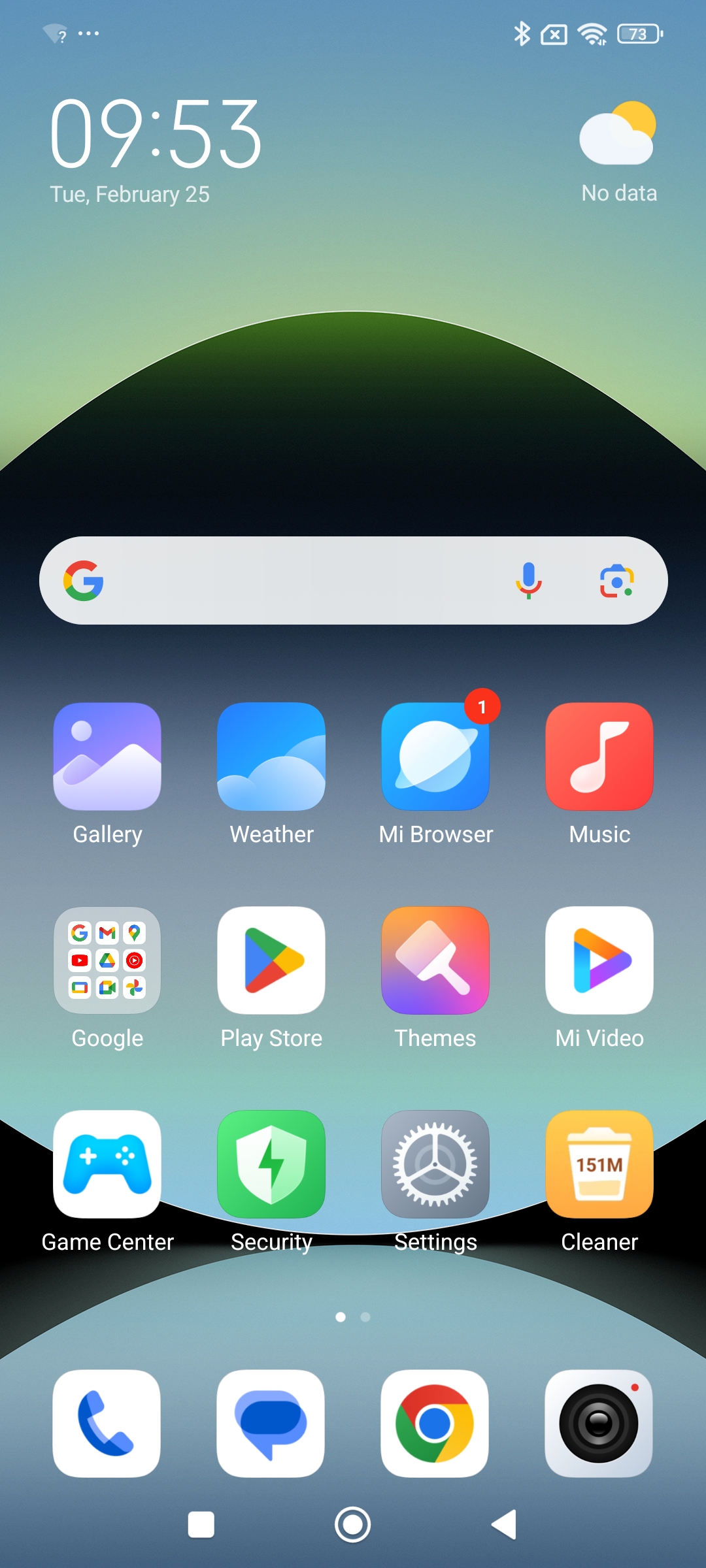Show recent apps with the square button
Viewport: 706px width, 1568px height.
201,1525
